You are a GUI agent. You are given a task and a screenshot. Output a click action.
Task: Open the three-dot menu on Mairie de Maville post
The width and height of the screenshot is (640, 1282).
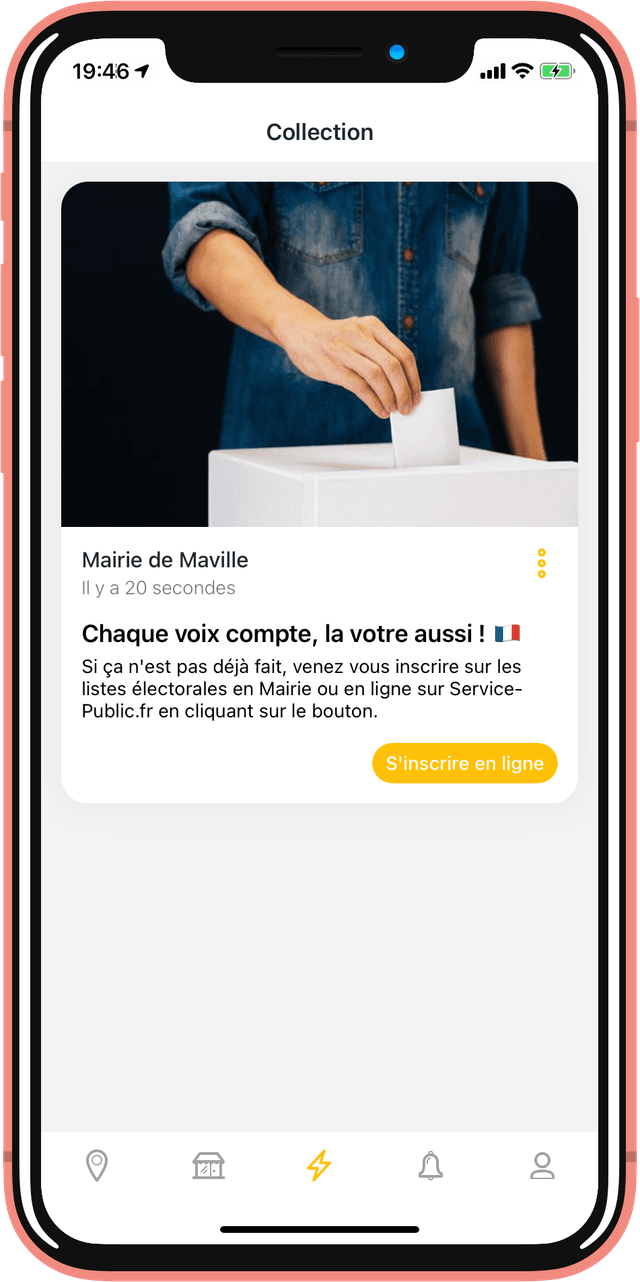[541, 563]
